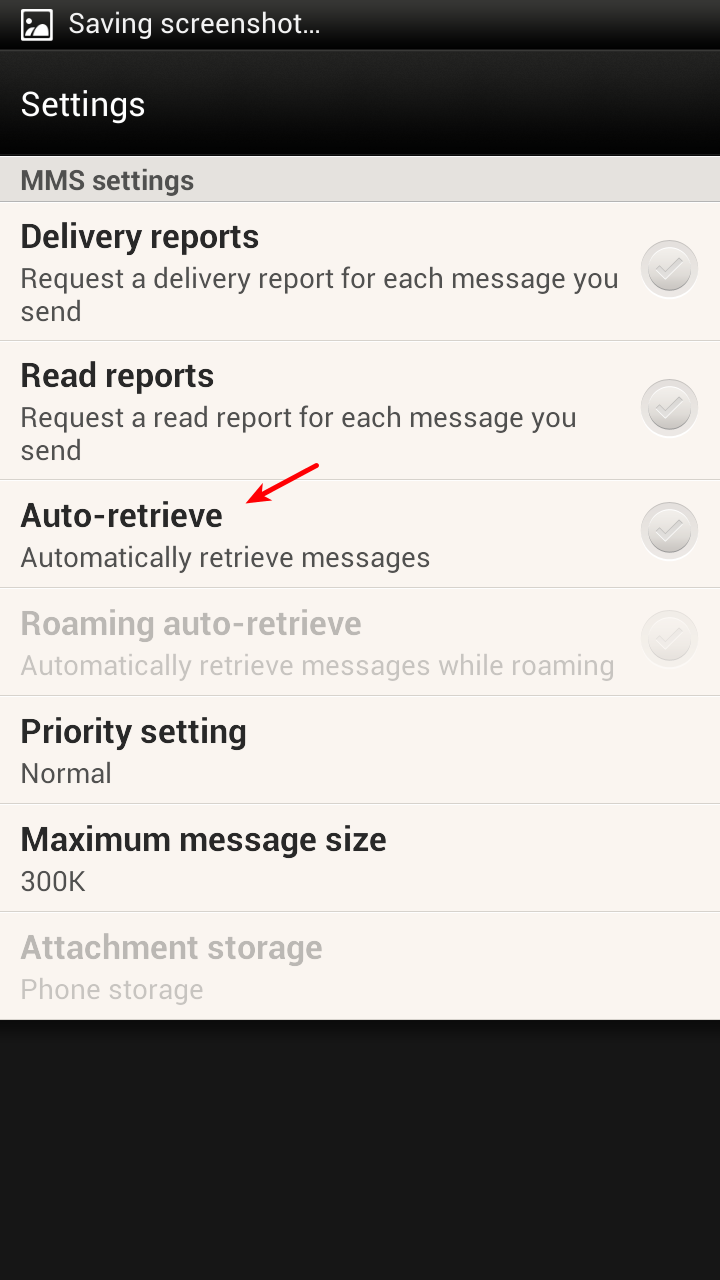720x1280 pixels.
Task: Enable the Delivery reports checkbox
Action: point(668,269)
